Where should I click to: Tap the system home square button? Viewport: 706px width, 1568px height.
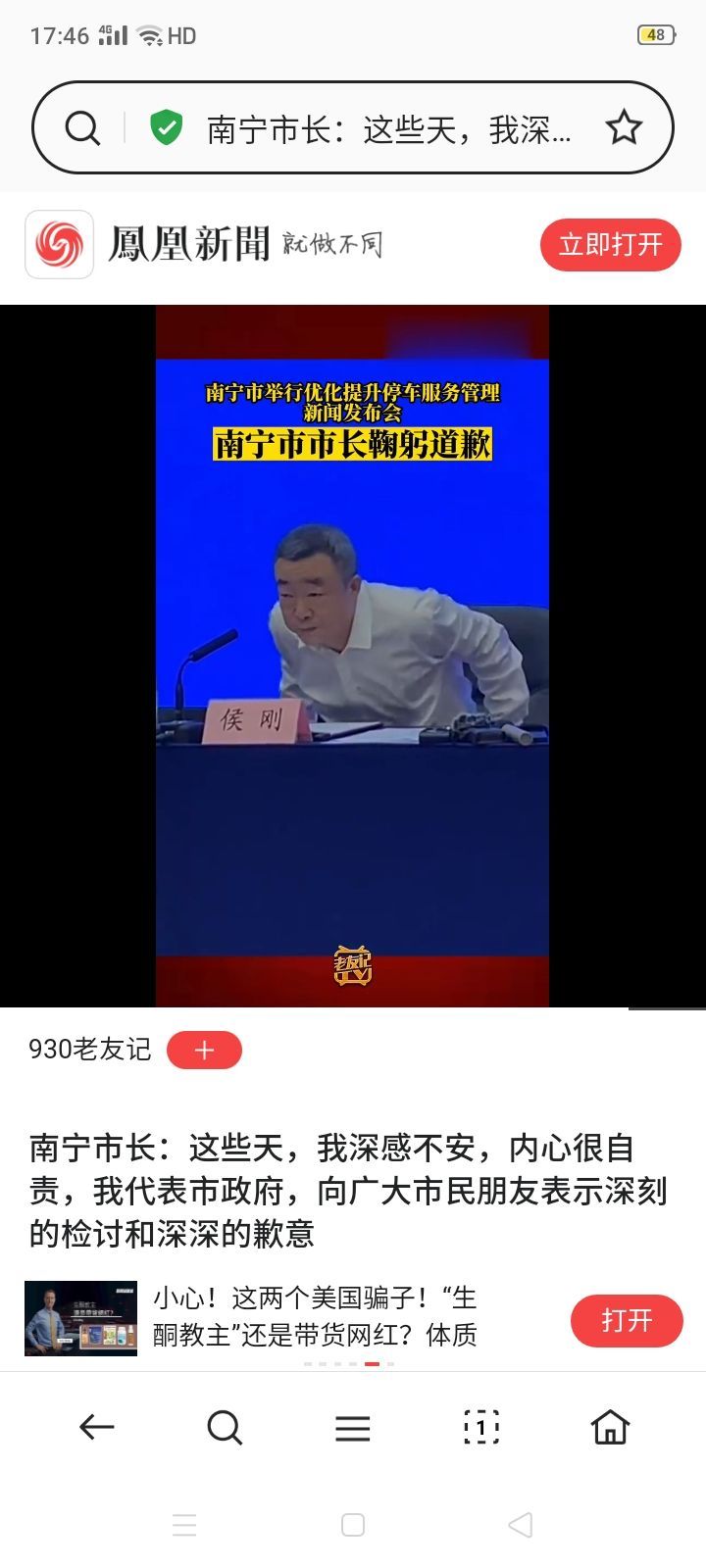tap(353, 1525)
